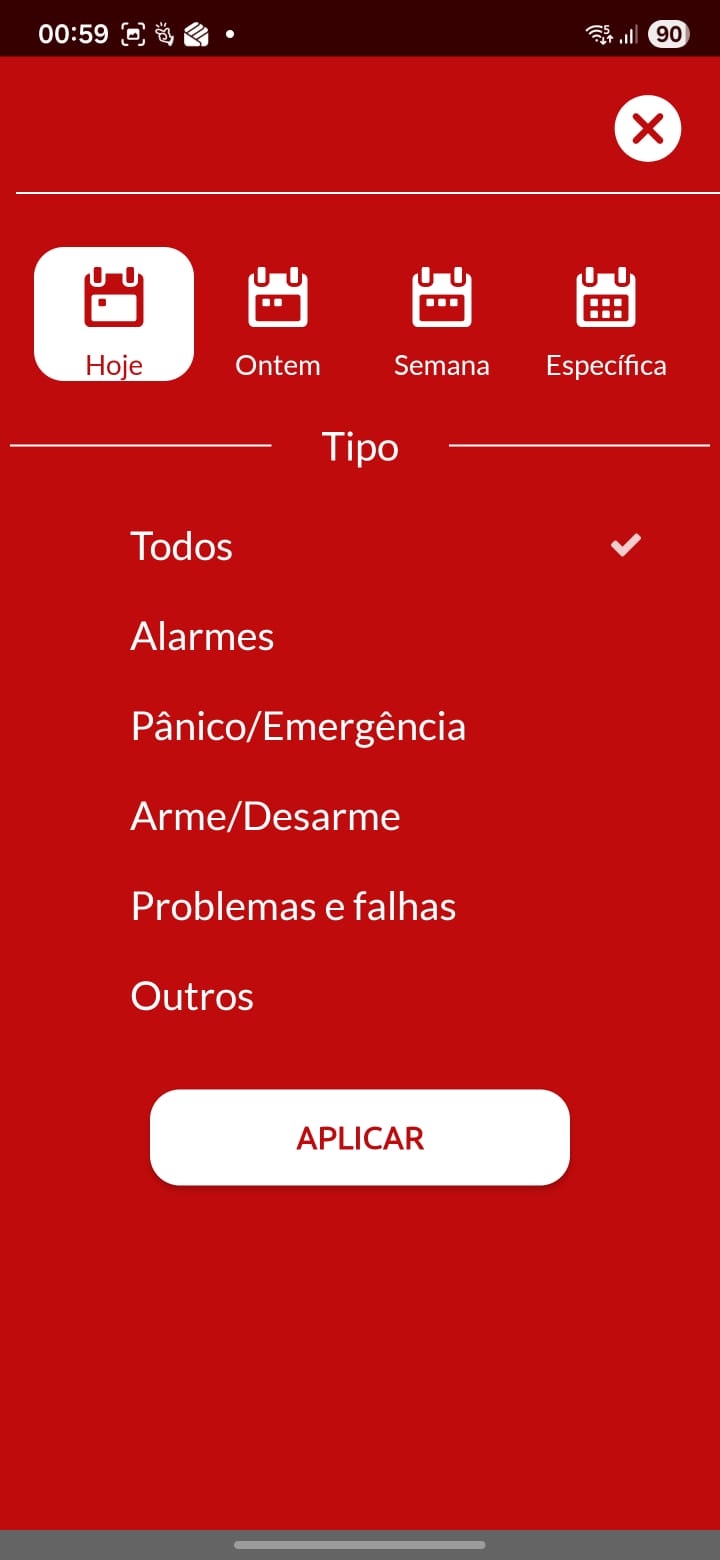The width and height of the screenshot is (720, 1560).
Task: Switch to the Específica date tab
Action: pos(605,315)
